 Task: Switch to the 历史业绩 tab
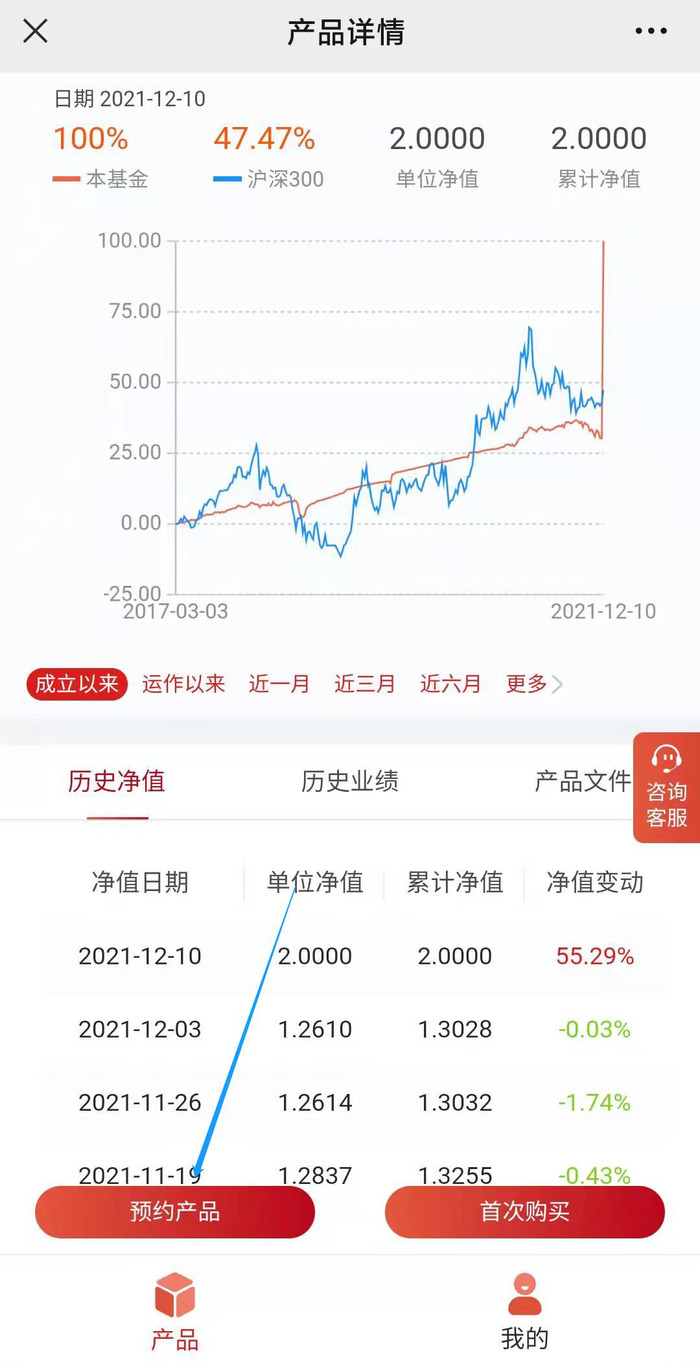(350, 781)
